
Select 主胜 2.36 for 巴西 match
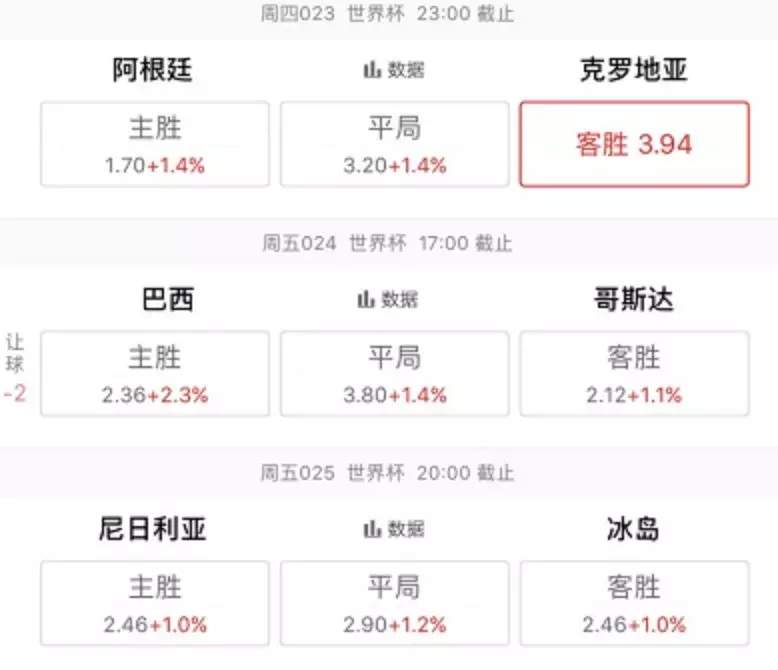click(155, 374)
